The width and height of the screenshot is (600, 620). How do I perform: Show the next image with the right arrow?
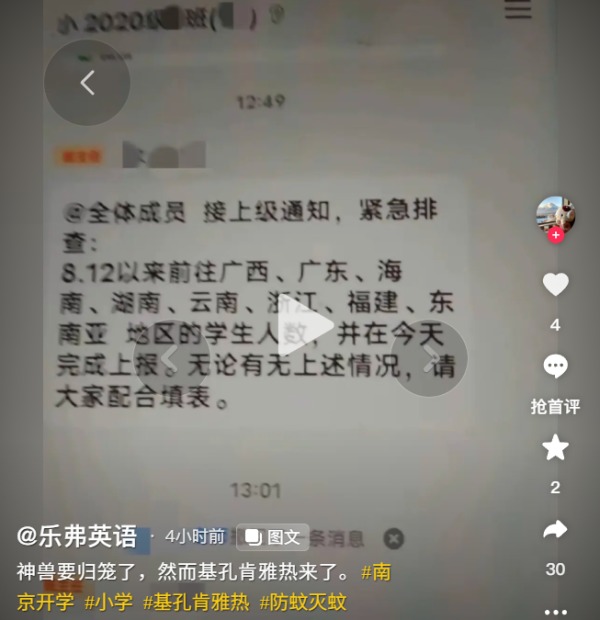coord(430,358)
